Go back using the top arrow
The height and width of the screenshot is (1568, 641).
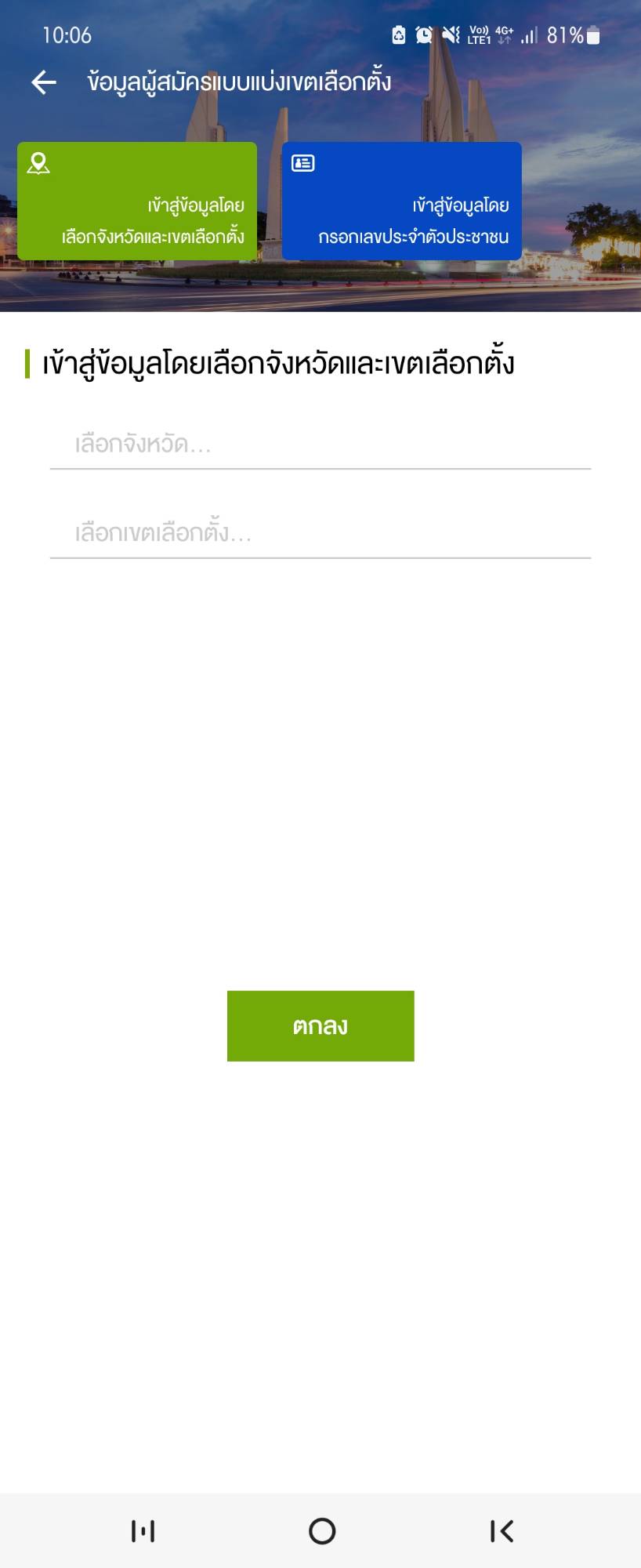[x=44, y=82]
